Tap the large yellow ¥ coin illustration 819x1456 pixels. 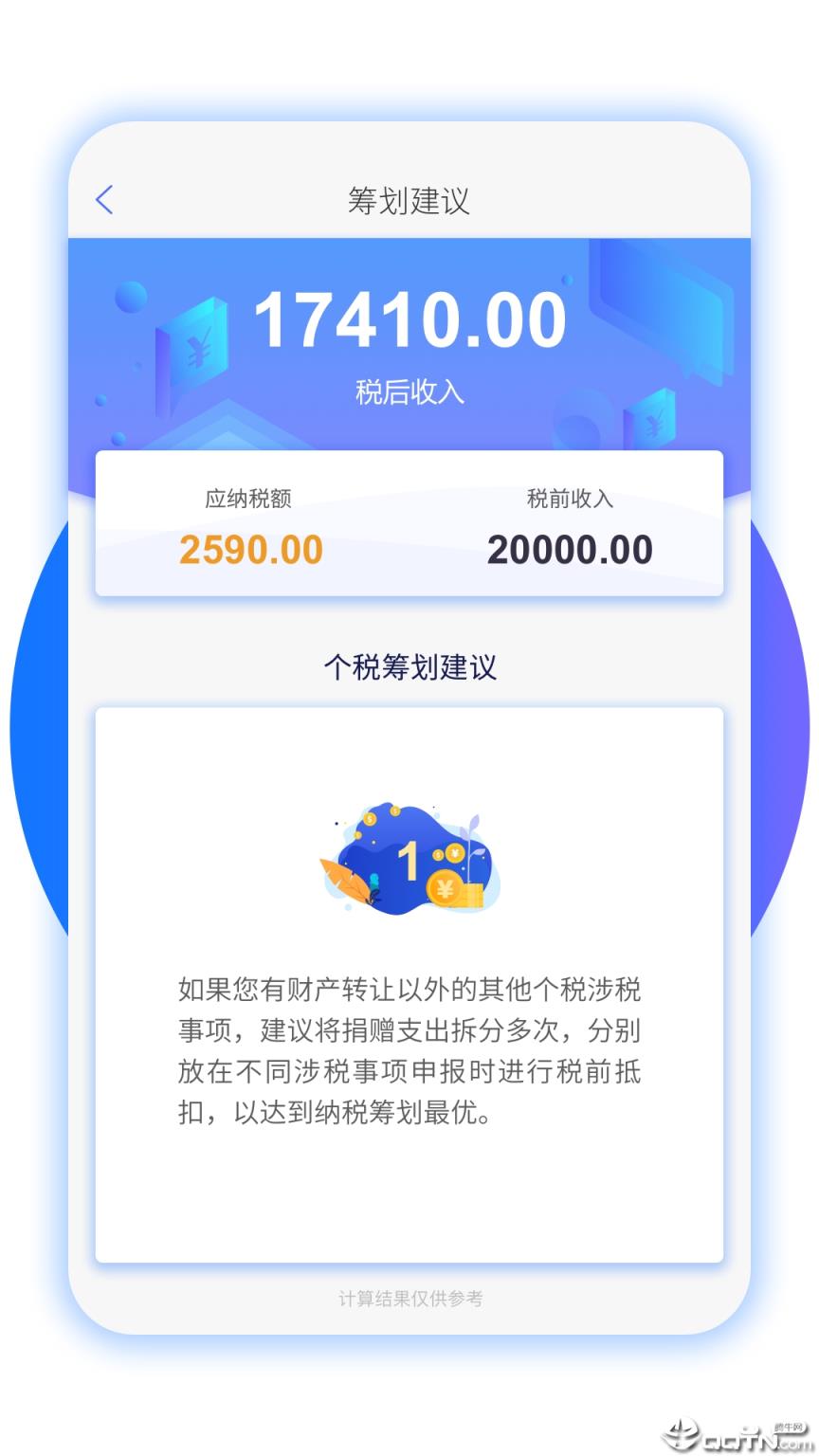click(x=446, y=887)
